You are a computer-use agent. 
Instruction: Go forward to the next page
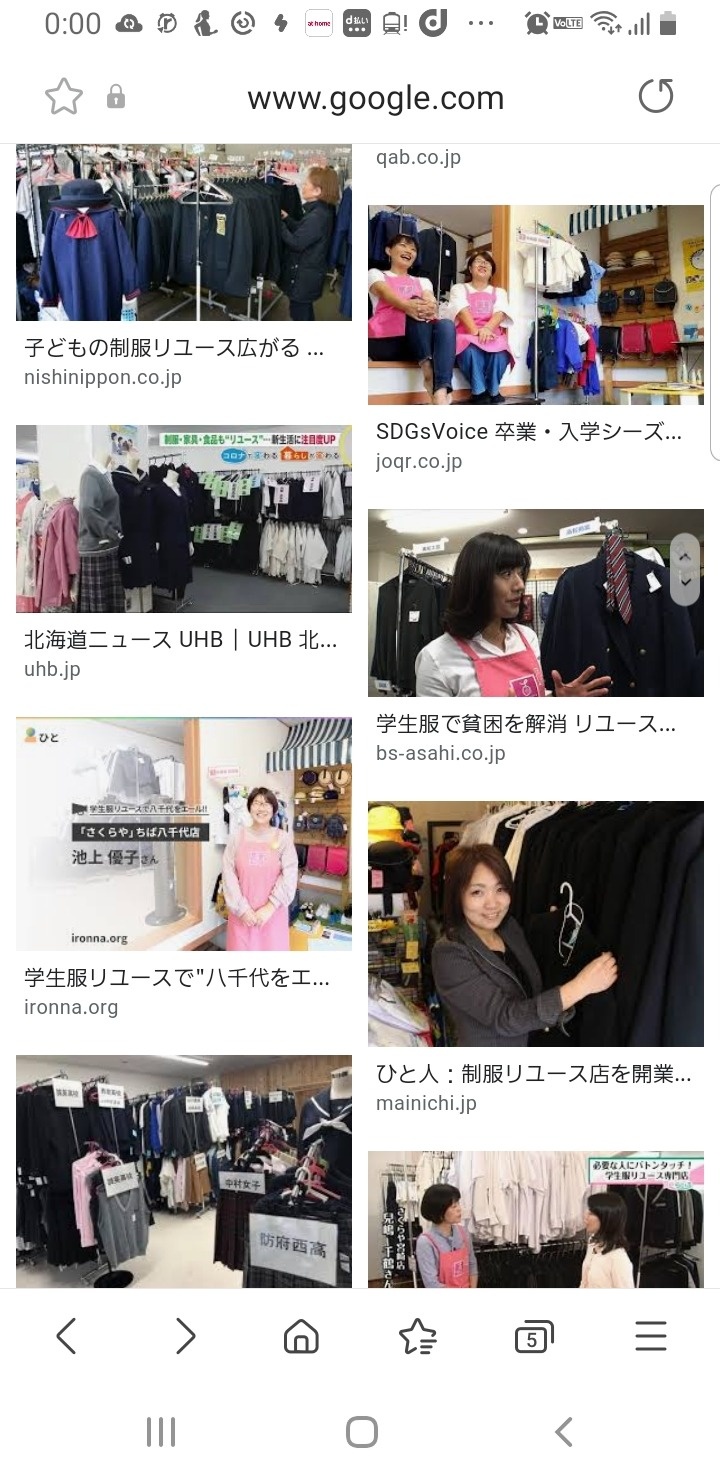point(185,1336)
